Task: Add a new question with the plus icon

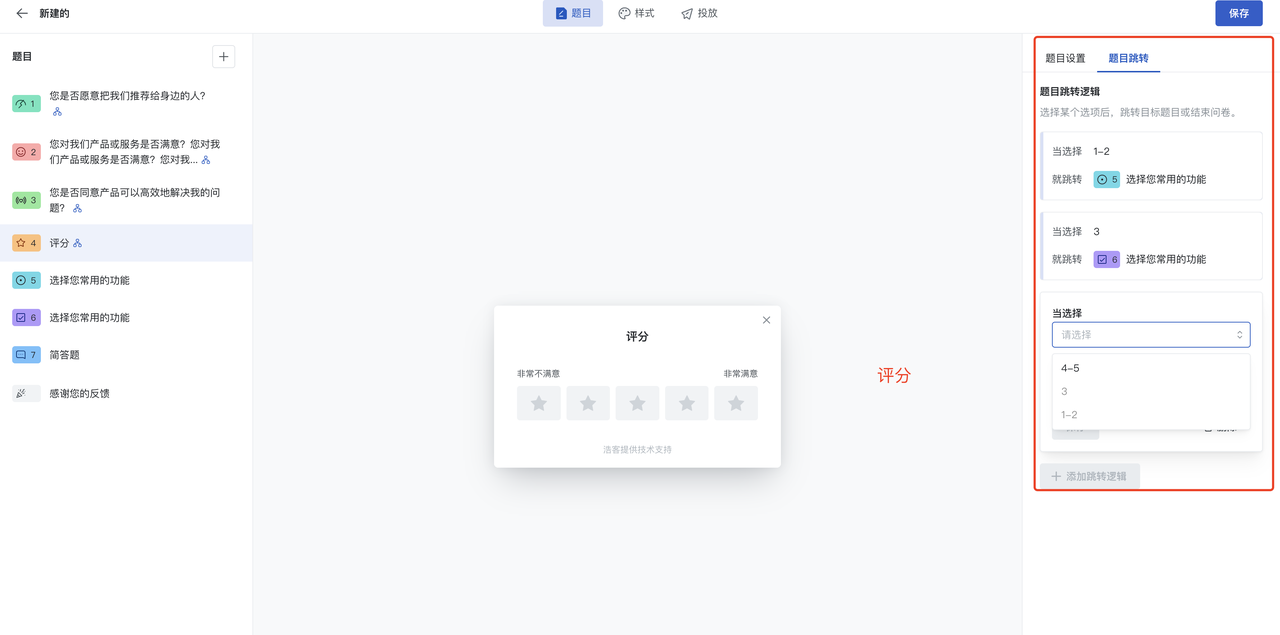Action: [x=224, y=57]
